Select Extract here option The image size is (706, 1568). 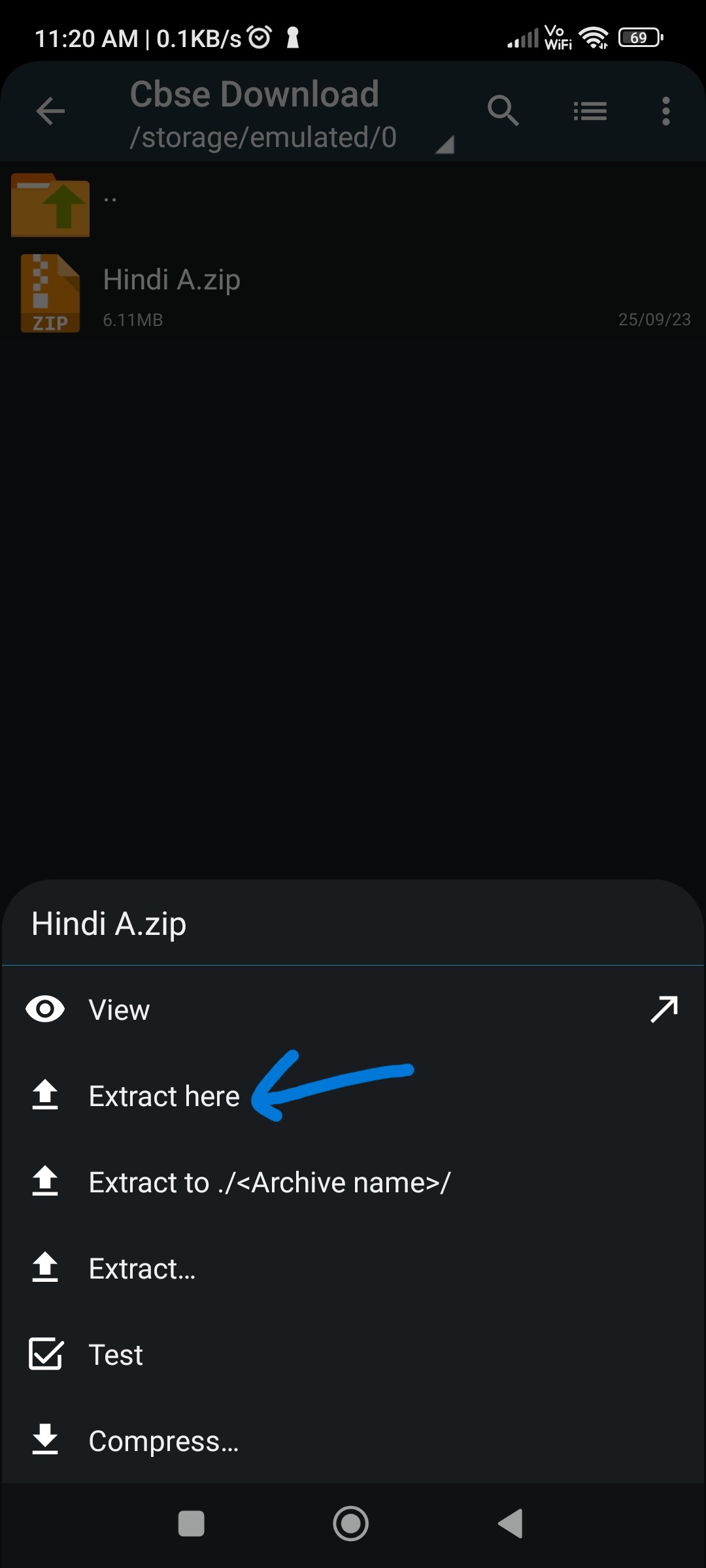point(163,1096)
